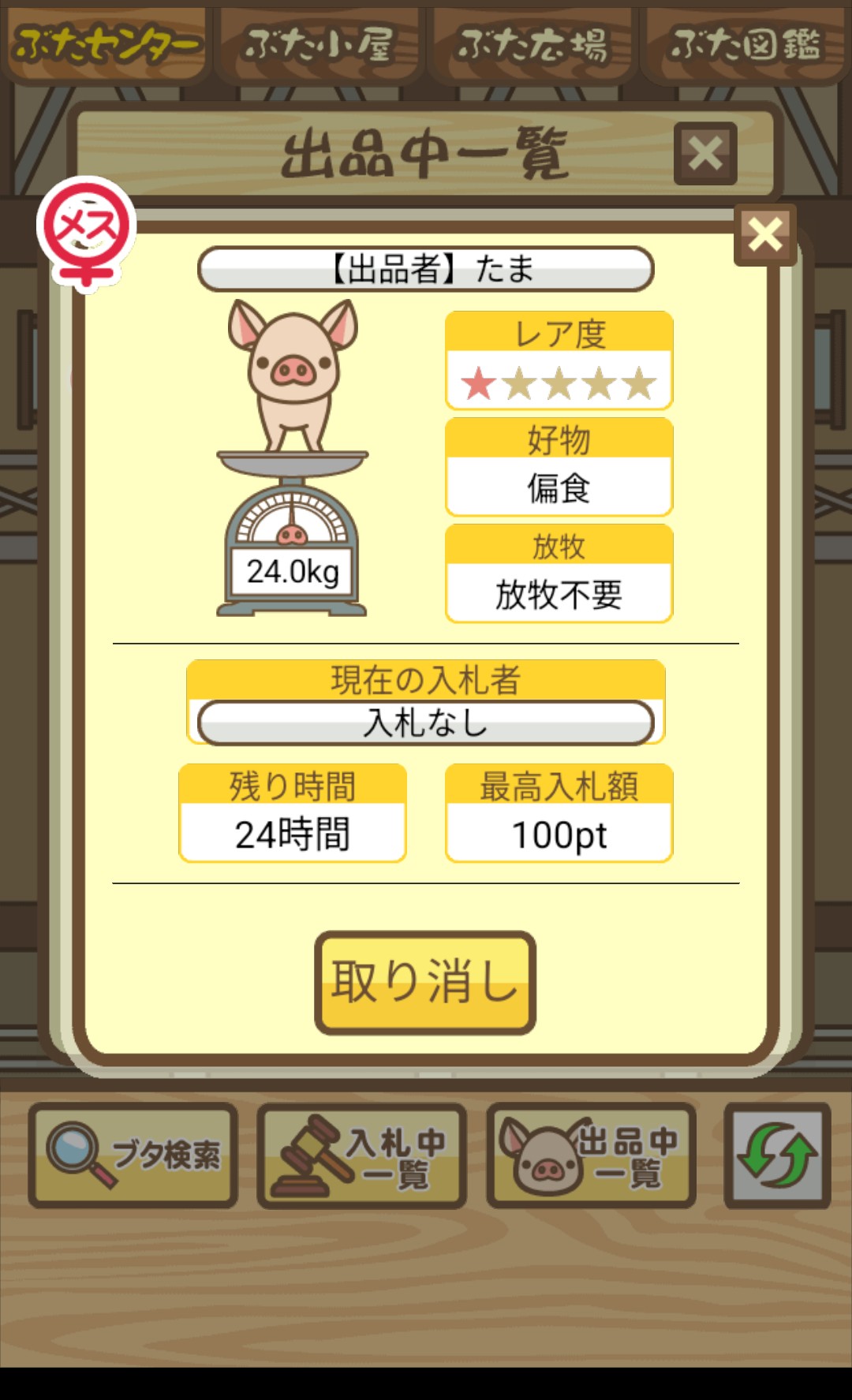This screenshot has height=1400, width=852.
Task: Go to the ぶた広場 tab
Action: [x=532, y=44]
